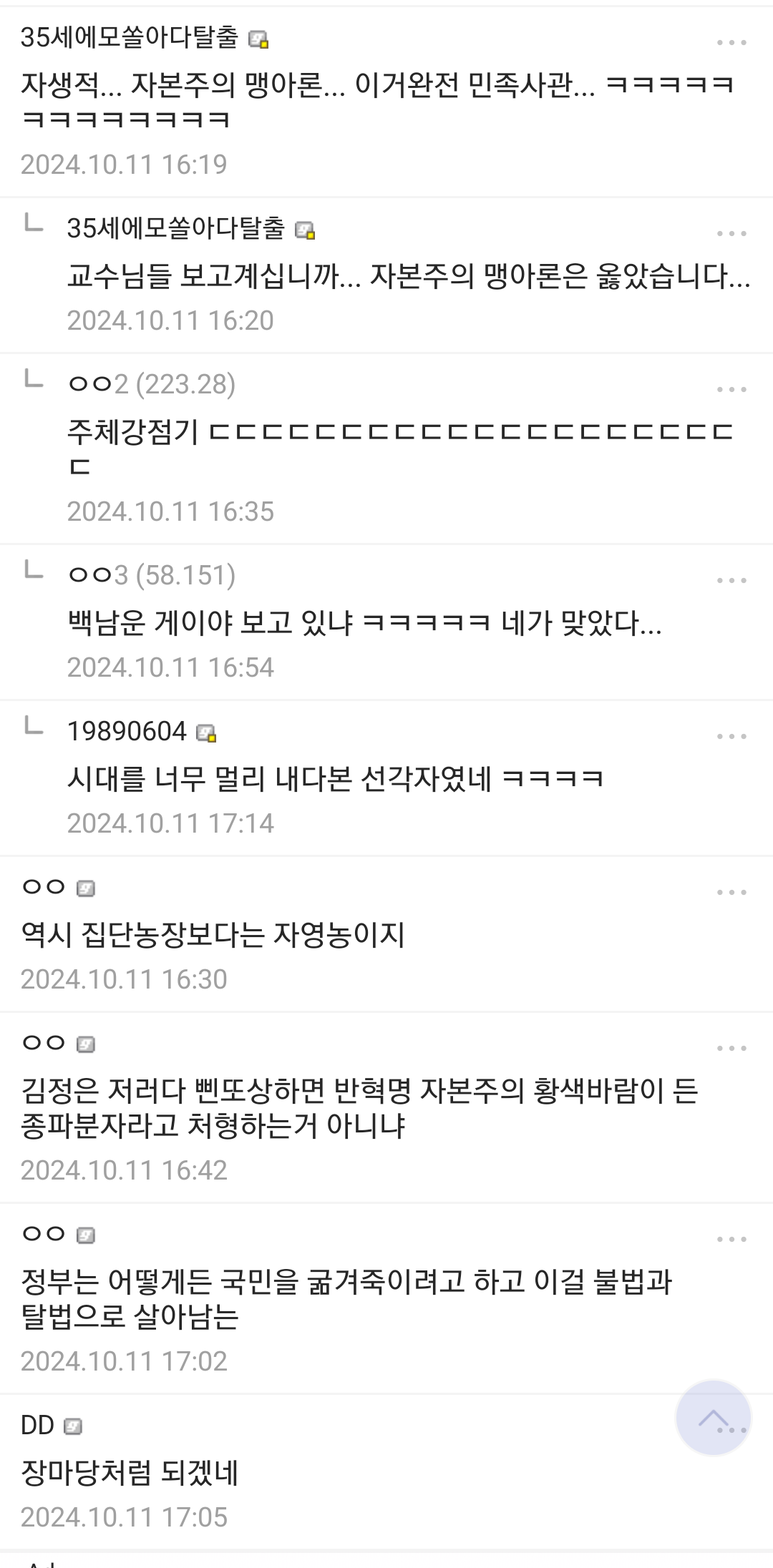This screenshot has width=773, height=1568.
Task: Open options for the 김정은 comment at 16:42
Action: tap(731, 1049)
